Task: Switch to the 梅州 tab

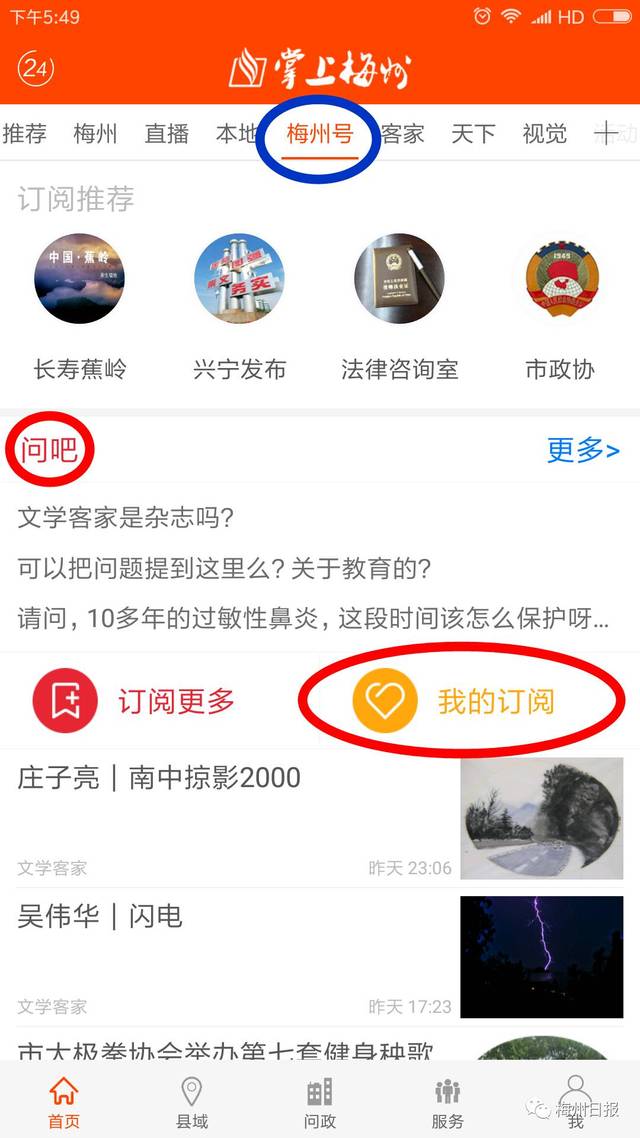Action: (95, 133)
